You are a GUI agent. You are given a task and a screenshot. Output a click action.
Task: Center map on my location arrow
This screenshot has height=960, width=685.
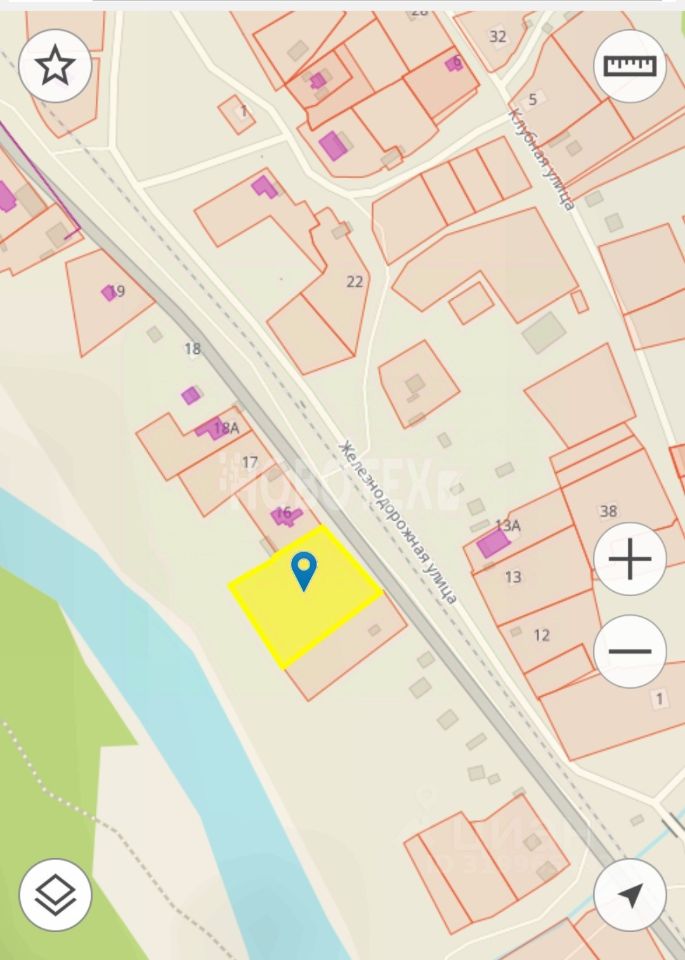630,895
